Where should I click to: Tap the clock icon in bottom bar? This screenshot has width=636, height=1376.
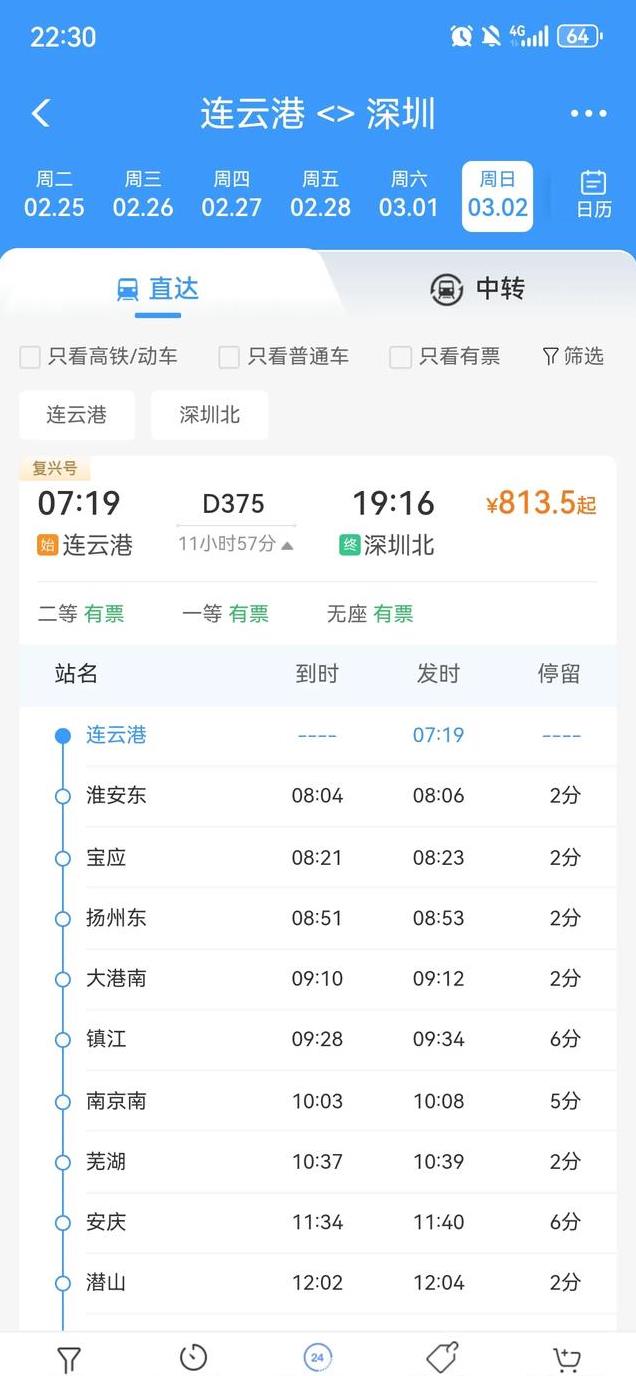pyautogui.click(x=193, y=1357)
